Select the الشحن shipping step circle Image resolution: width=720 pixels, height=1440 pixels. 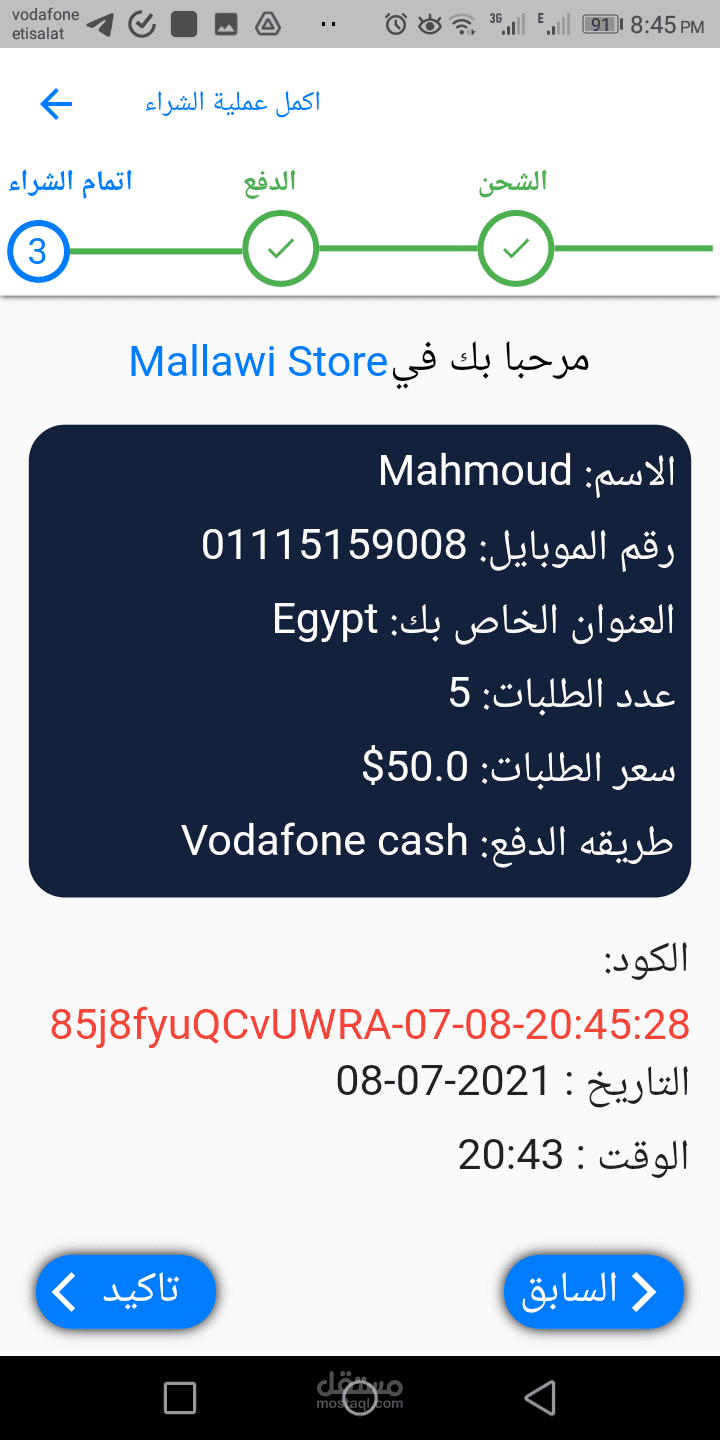(x=516, y=248)
